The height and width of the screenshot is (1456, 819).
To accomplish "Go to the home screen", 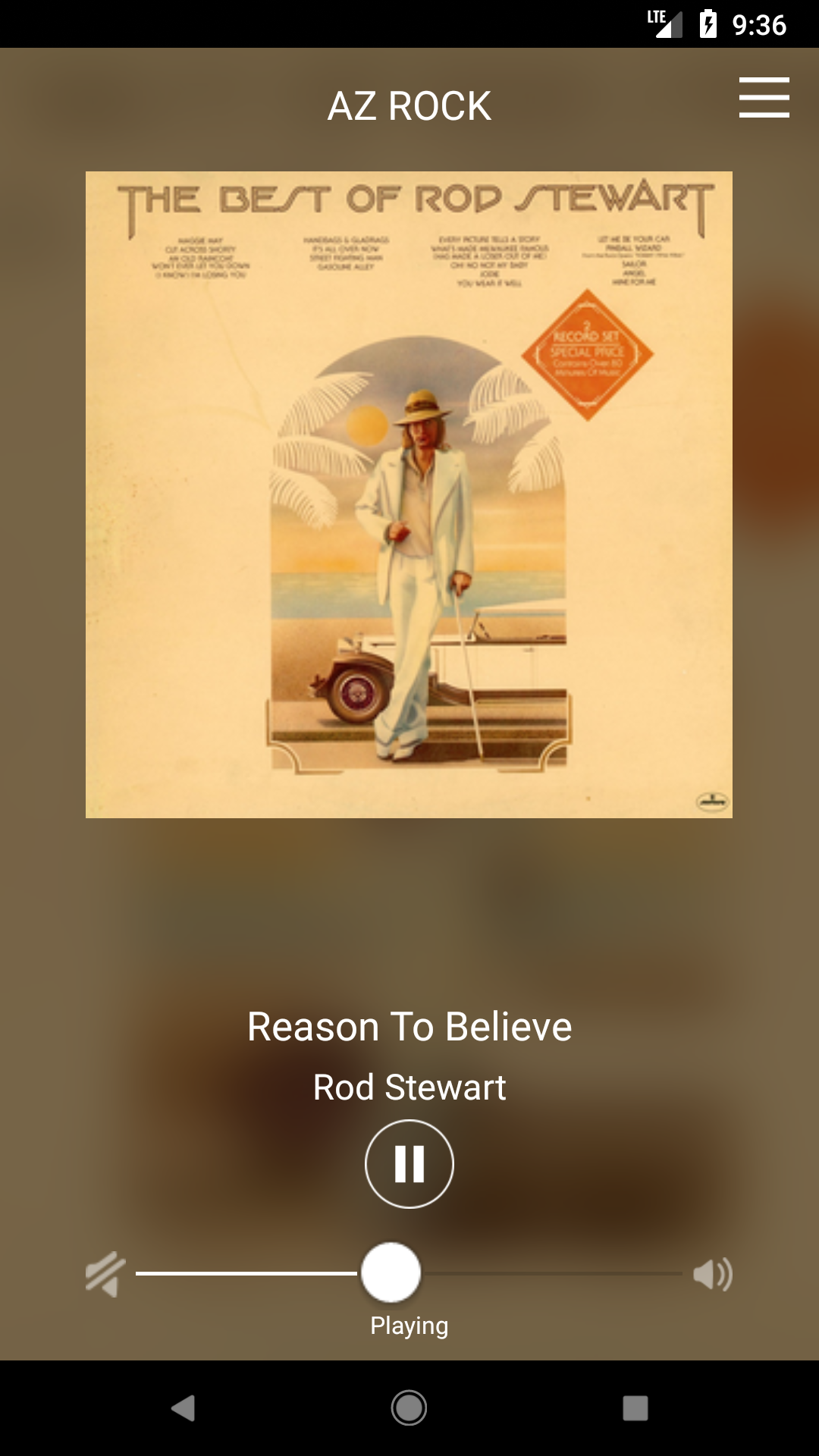I will 409,1408.
